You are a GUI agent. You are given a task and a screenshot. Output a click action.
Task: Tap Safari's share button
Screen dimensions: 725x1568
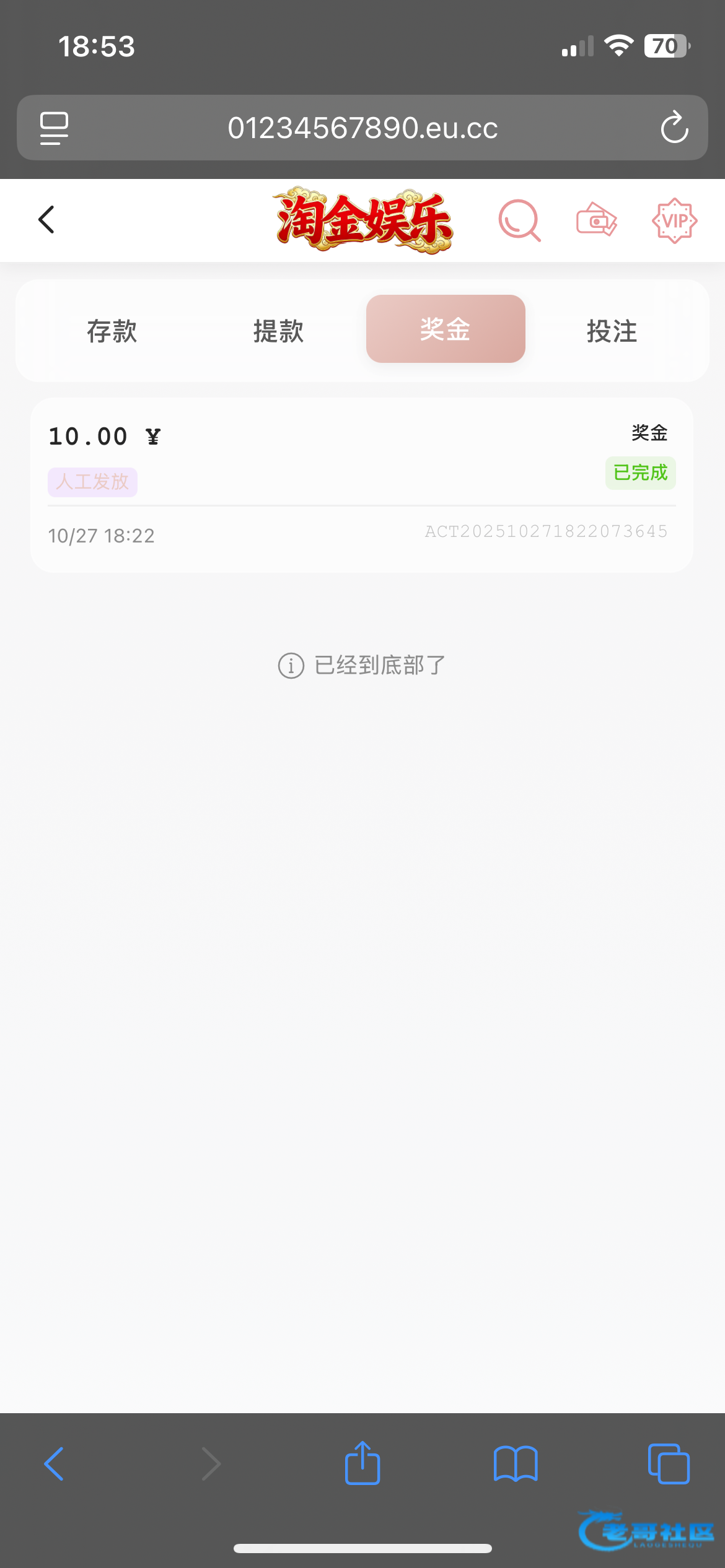[x=362, y=1464]
